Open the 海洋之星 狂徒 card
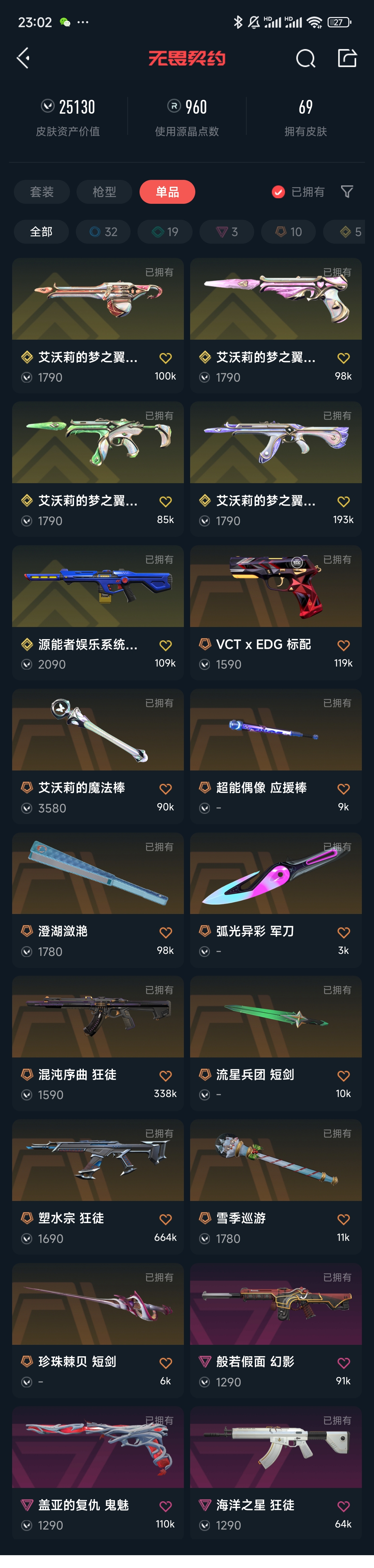The image size is (374, 1568). (x=276, y=1472)
